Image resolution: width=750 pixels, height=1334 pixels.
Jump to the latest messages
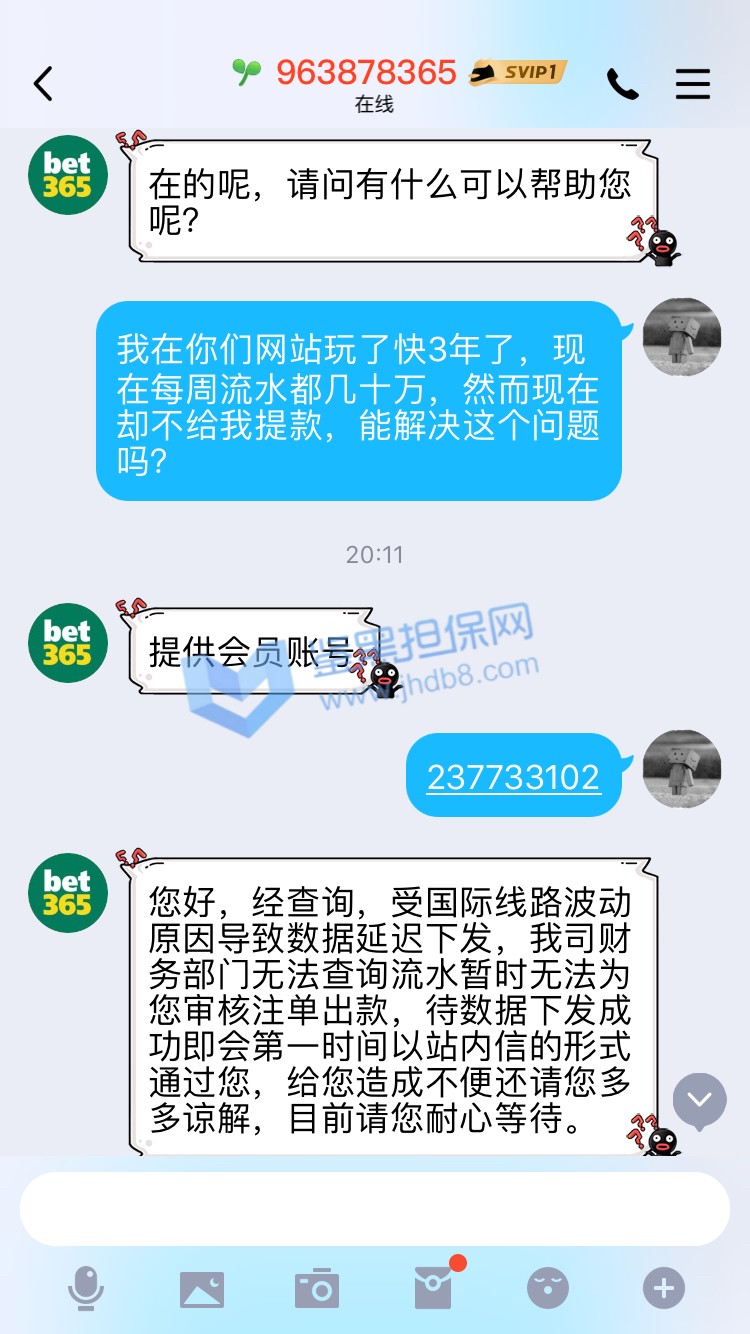(699, 1100)
